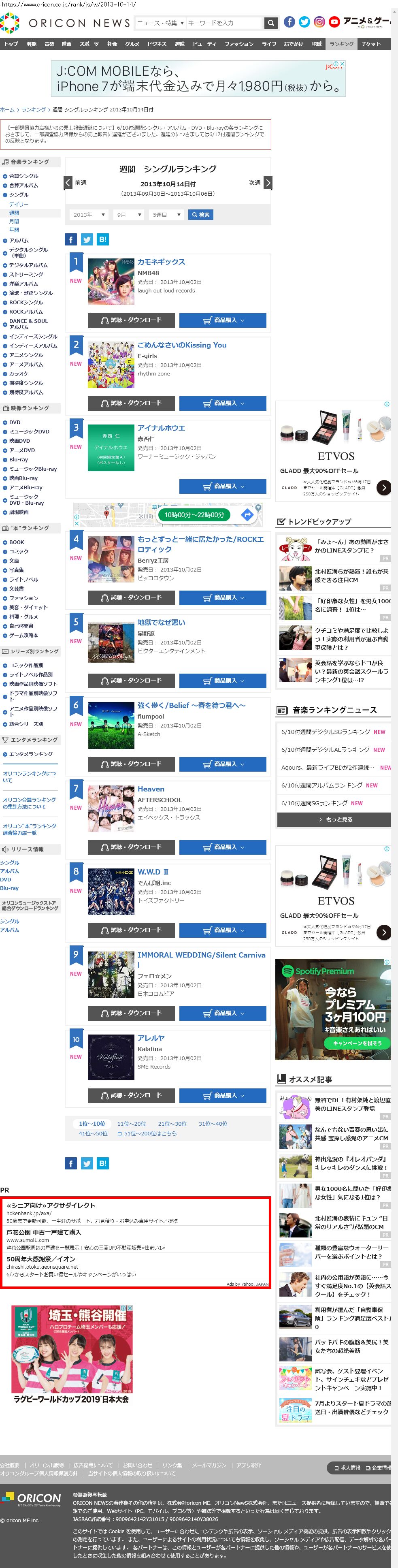Screen dimensions: 398x1568
Task: Tap 商品購入 for アイナルホウエ
Action: pos(222,486)
